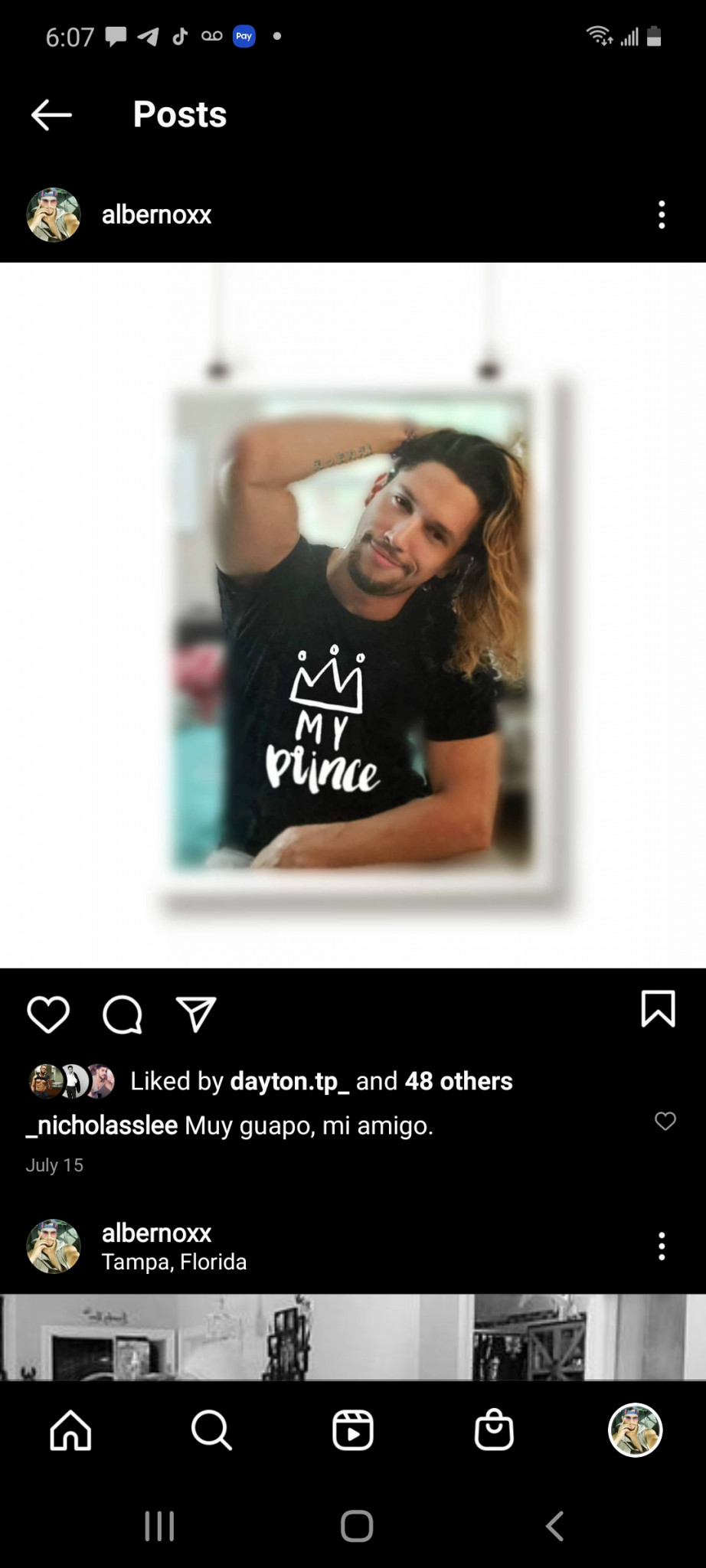Like _nicholasslee's comment
Image resolution: width=706 pixels, height=1568 pixels.
coord(665,1121)
